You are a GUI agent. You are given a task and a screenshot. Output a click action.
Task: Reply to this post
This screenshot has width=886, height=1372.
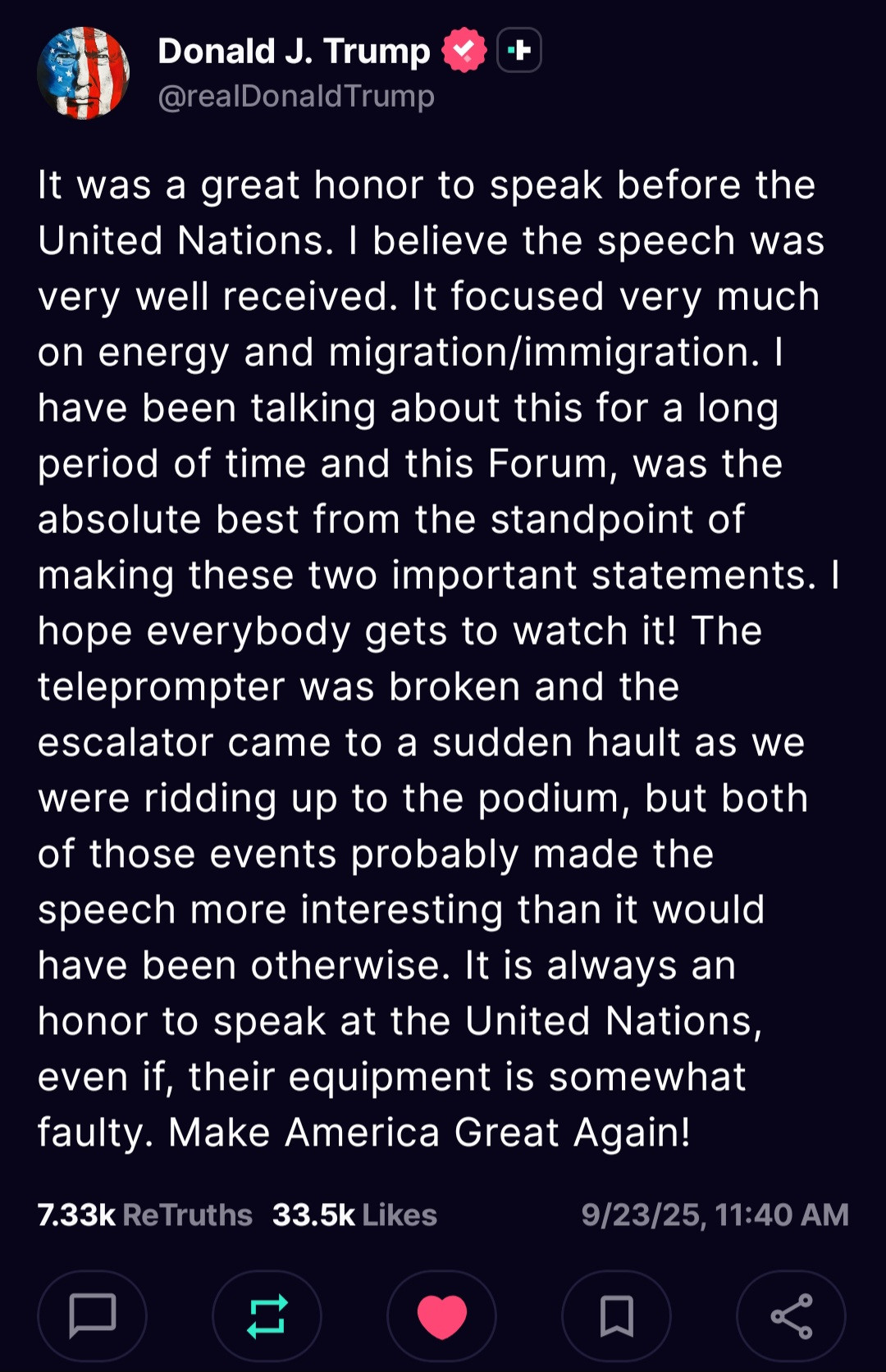click(x=92, y=1315)
